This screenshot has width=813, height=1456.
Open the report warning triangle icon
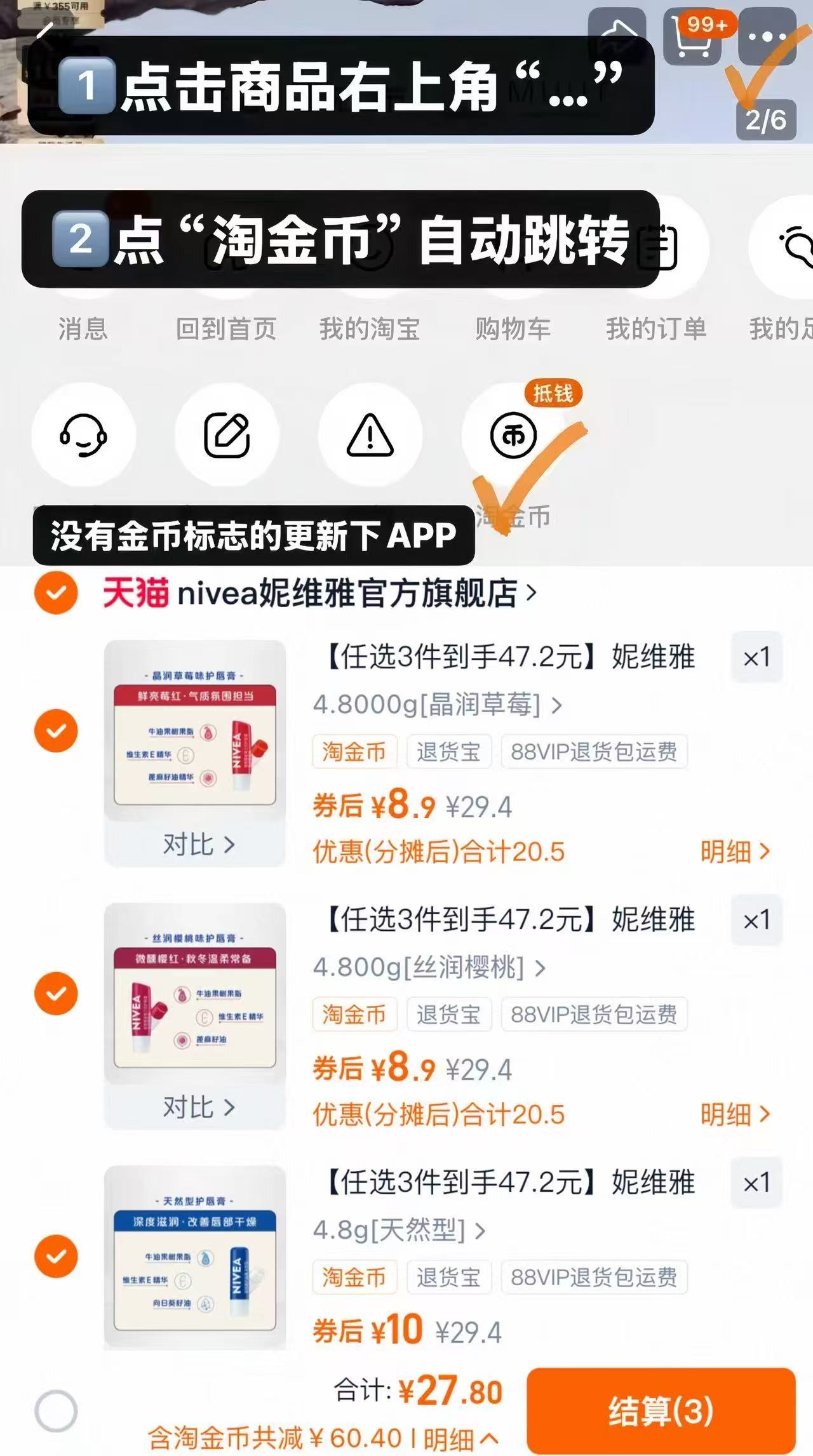371,435
